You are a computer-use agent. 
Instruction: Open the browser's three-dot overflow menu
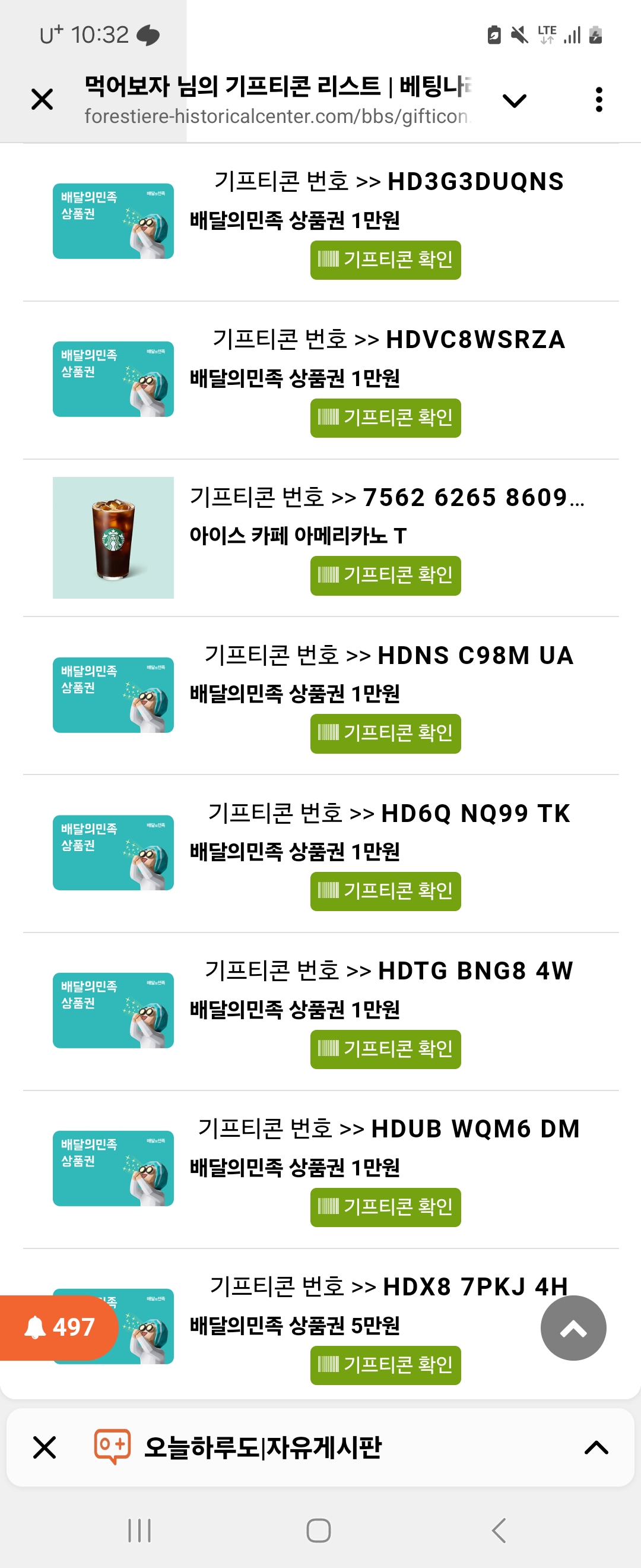(x=598, y=99)
